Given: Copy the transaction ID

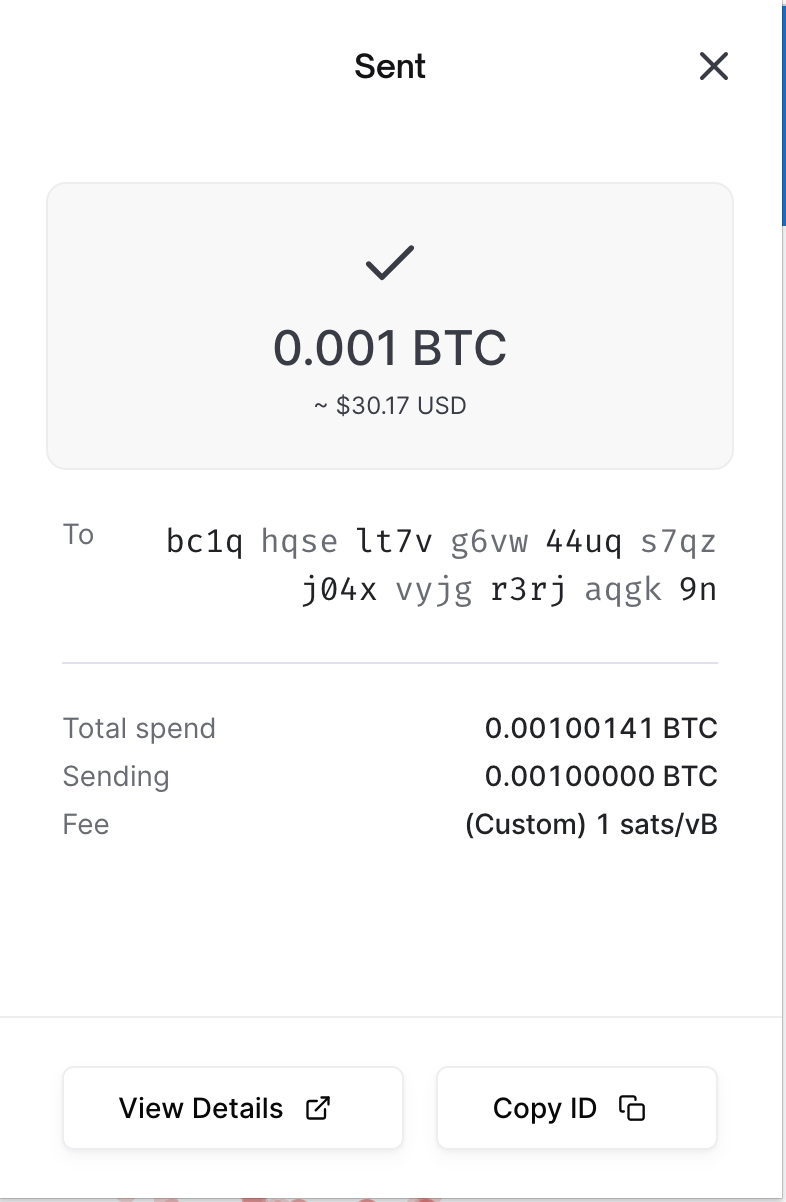Looking at the screenshot, I should pos(576,1108).
